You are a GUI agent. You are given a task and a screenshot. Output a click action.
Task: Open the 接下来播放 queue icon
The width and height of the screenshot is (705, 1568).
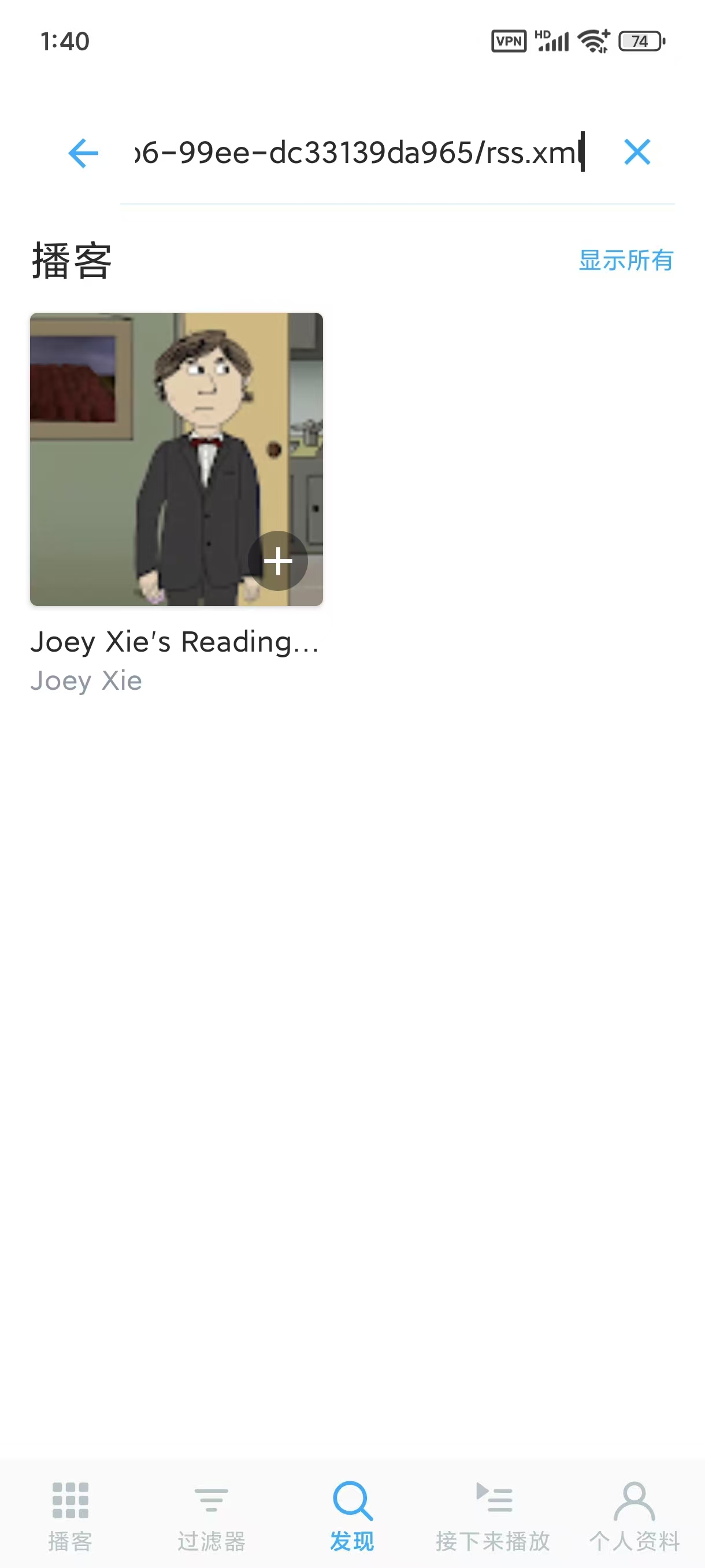pyautogui.click(x=494, y=1502)
